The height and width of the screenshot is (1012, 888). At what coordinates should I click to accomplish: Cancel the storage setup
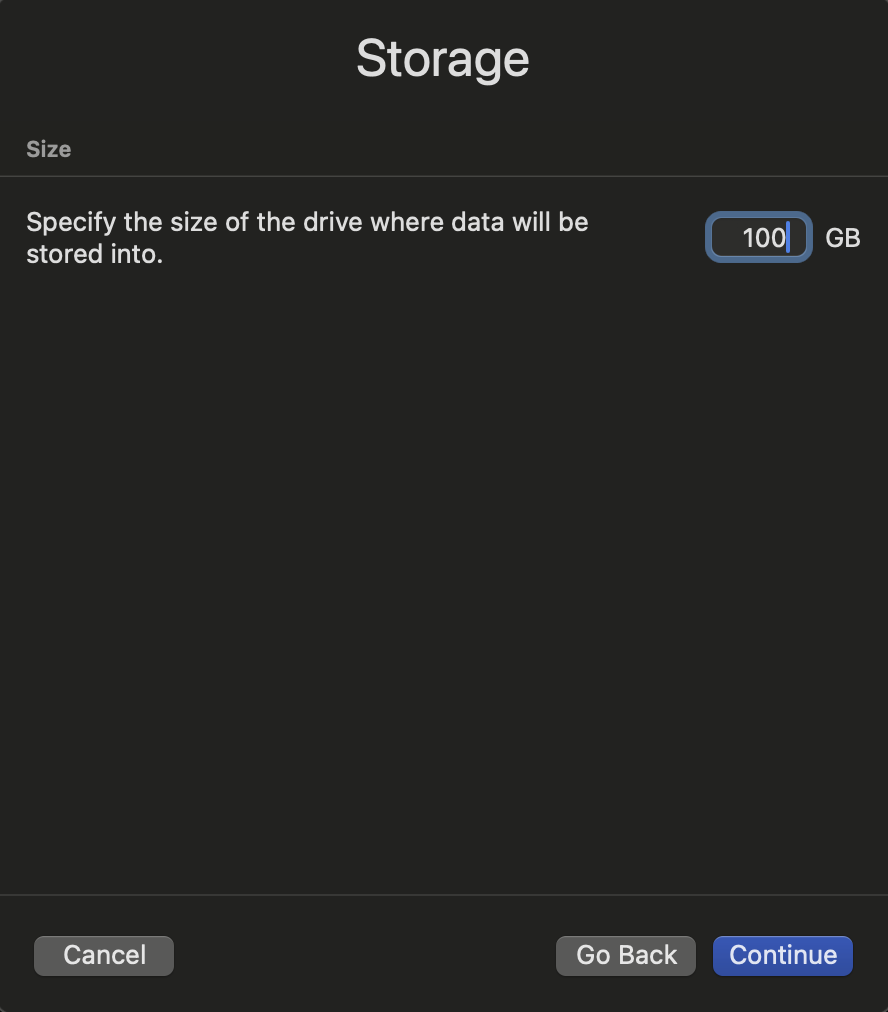tap(104, 955)
